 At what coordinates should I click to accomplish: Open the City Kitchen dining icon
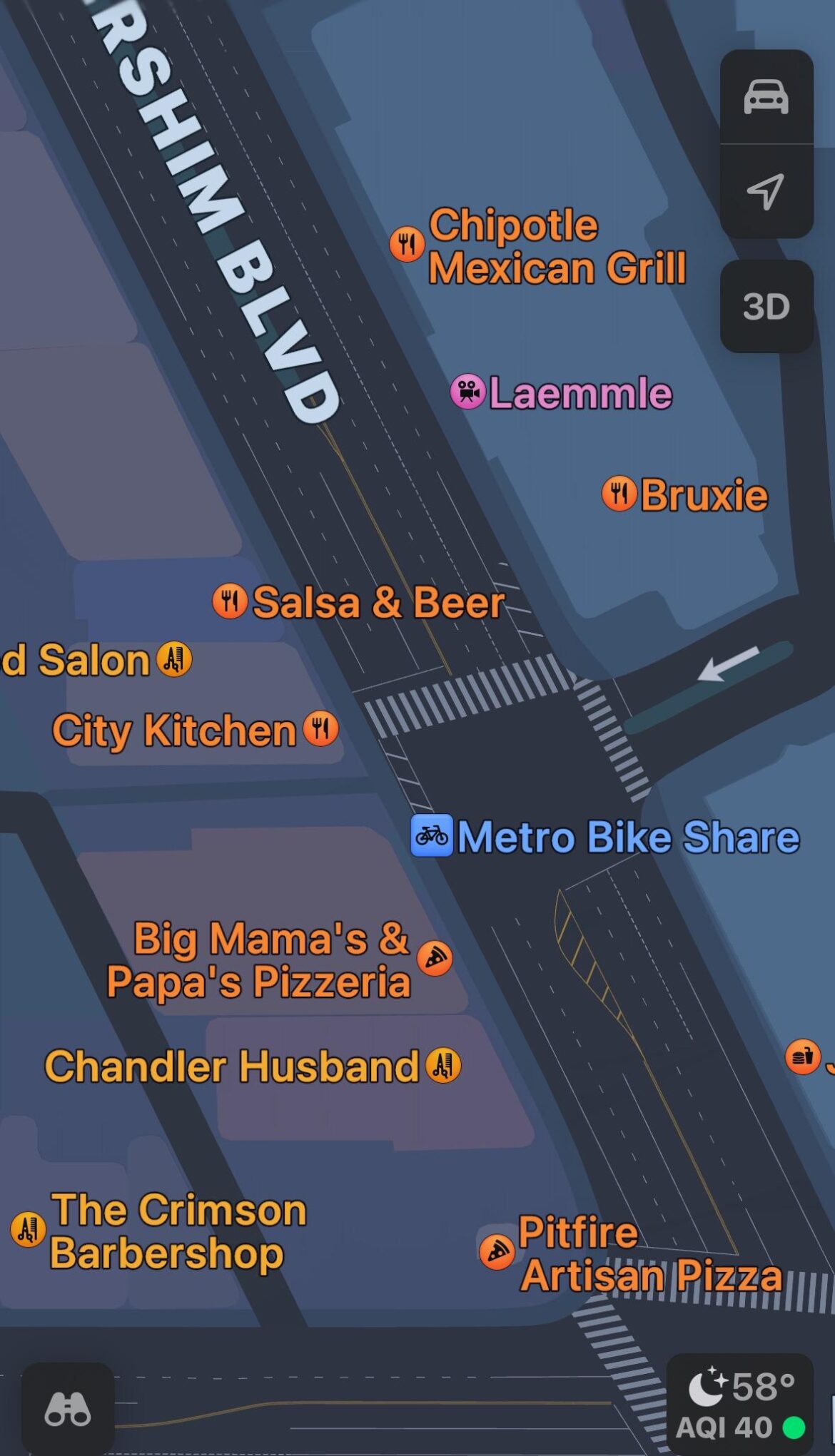(321, 729)
